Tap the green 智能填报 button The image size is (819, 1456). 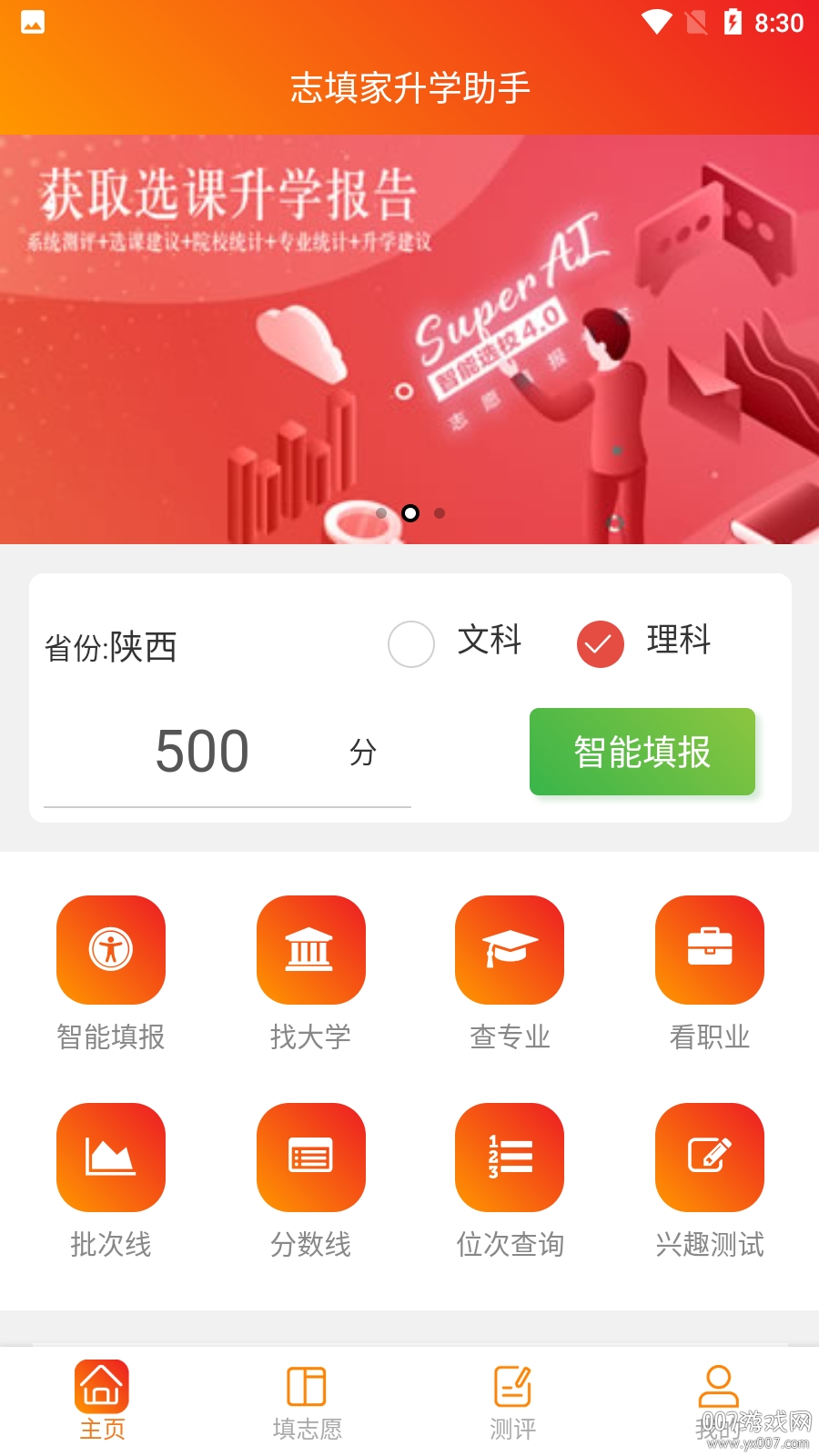[642, 752]
